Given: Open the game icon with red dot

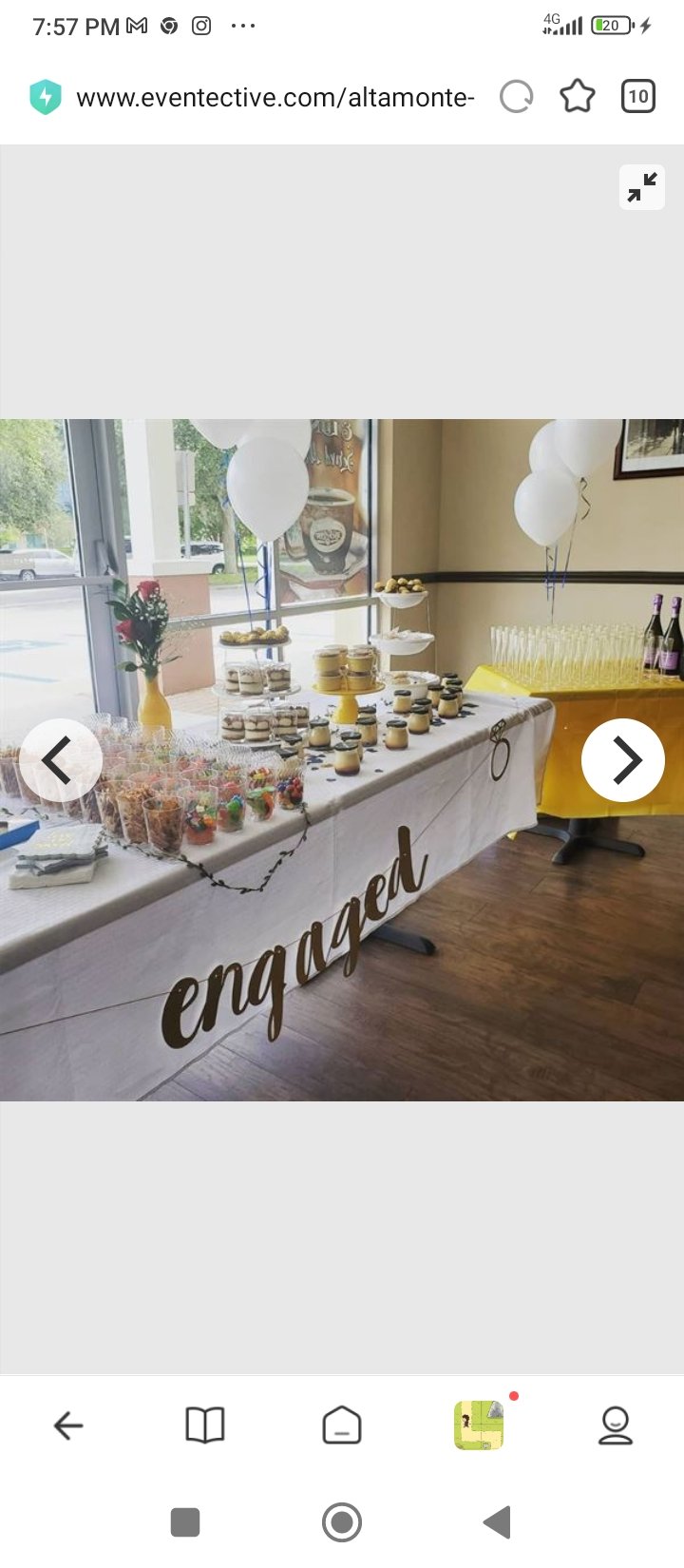Looking at the screenshot, I should tap(480, 1425).
